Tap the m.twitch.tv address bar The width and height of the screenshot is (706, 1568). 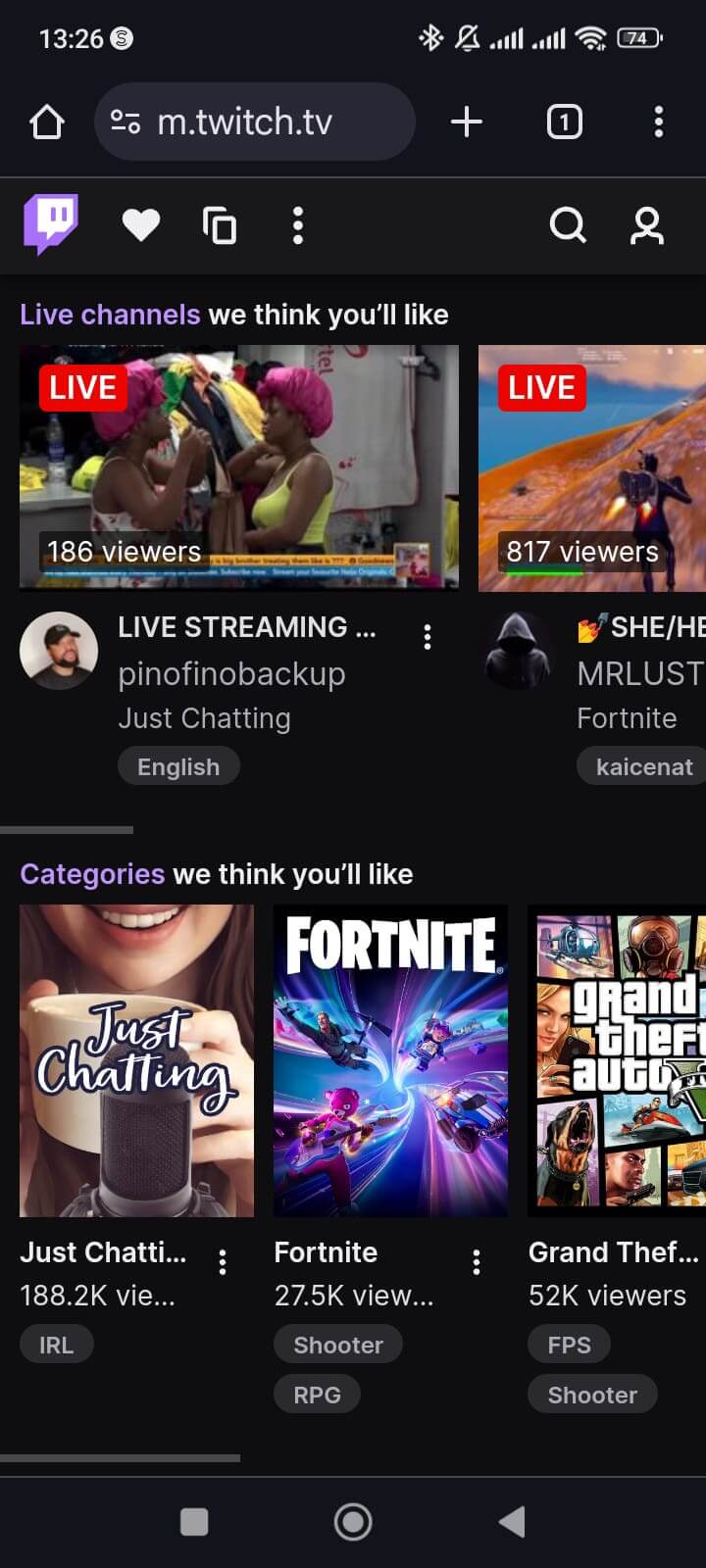click(x=254, y=122)
